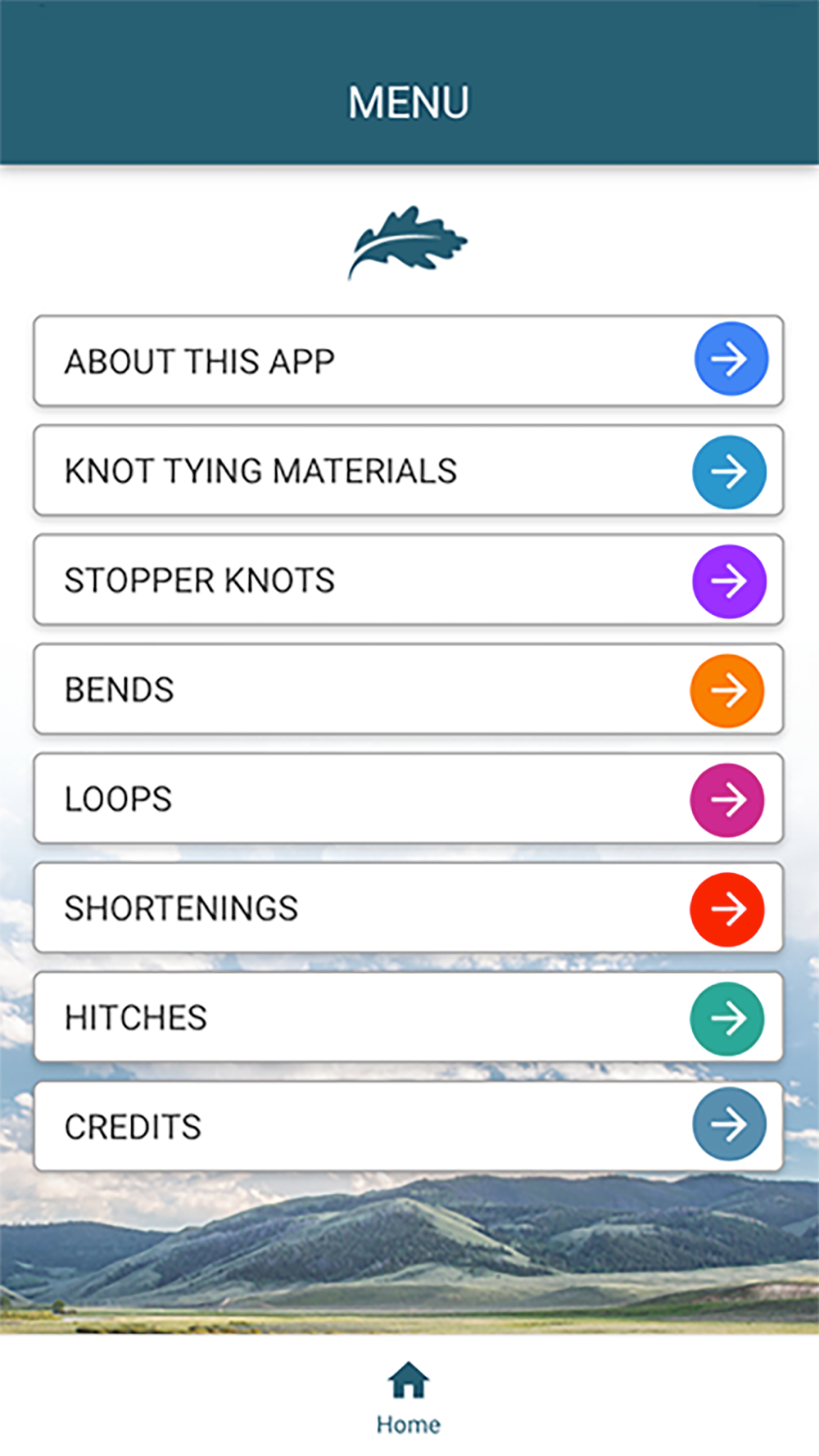Select the Bends category
This screenshot has height=1456, width=819.
tap(408, 690)
